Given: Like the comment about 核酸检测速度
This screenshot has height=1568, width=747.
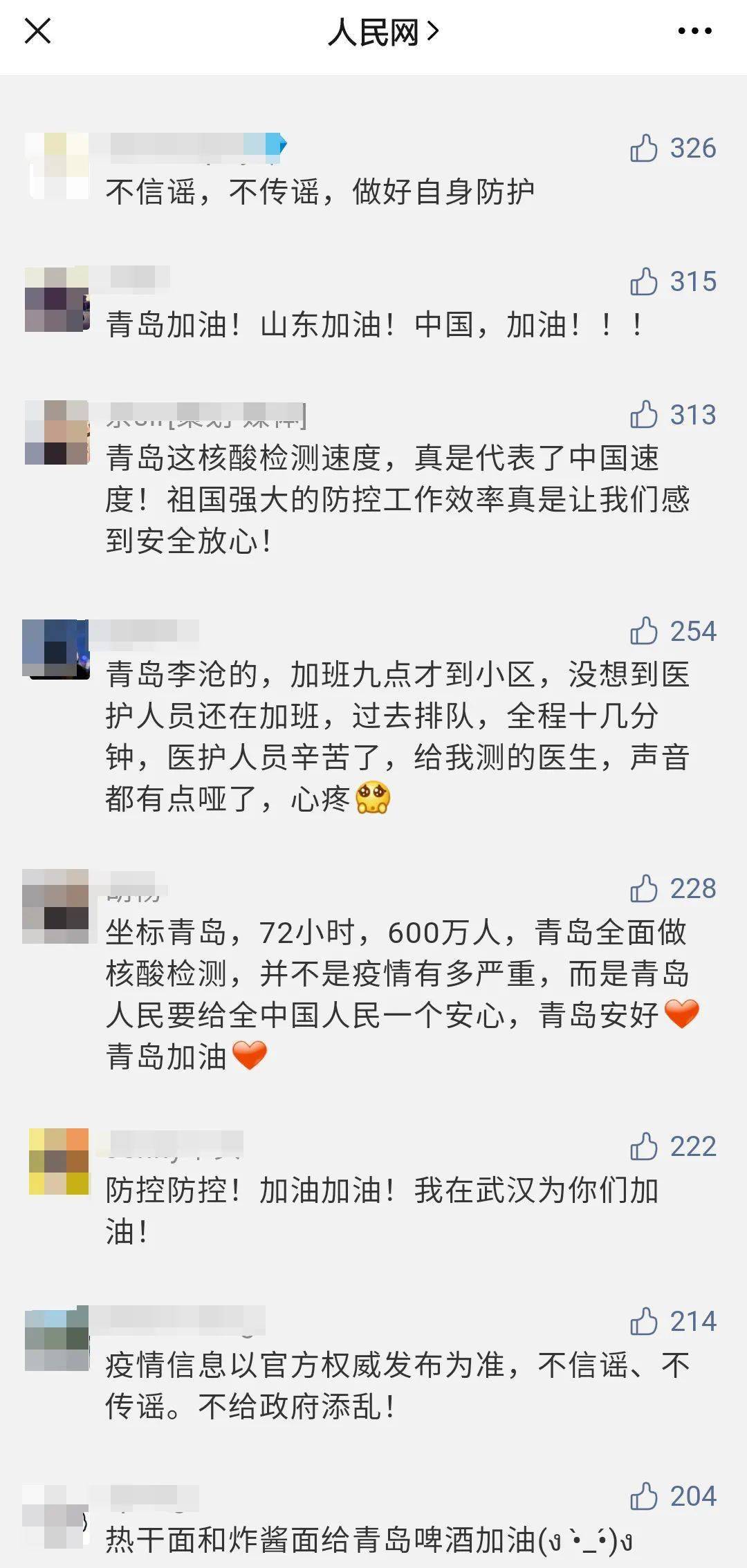Looking at the screenshot, I should click(x=643, y=415).
